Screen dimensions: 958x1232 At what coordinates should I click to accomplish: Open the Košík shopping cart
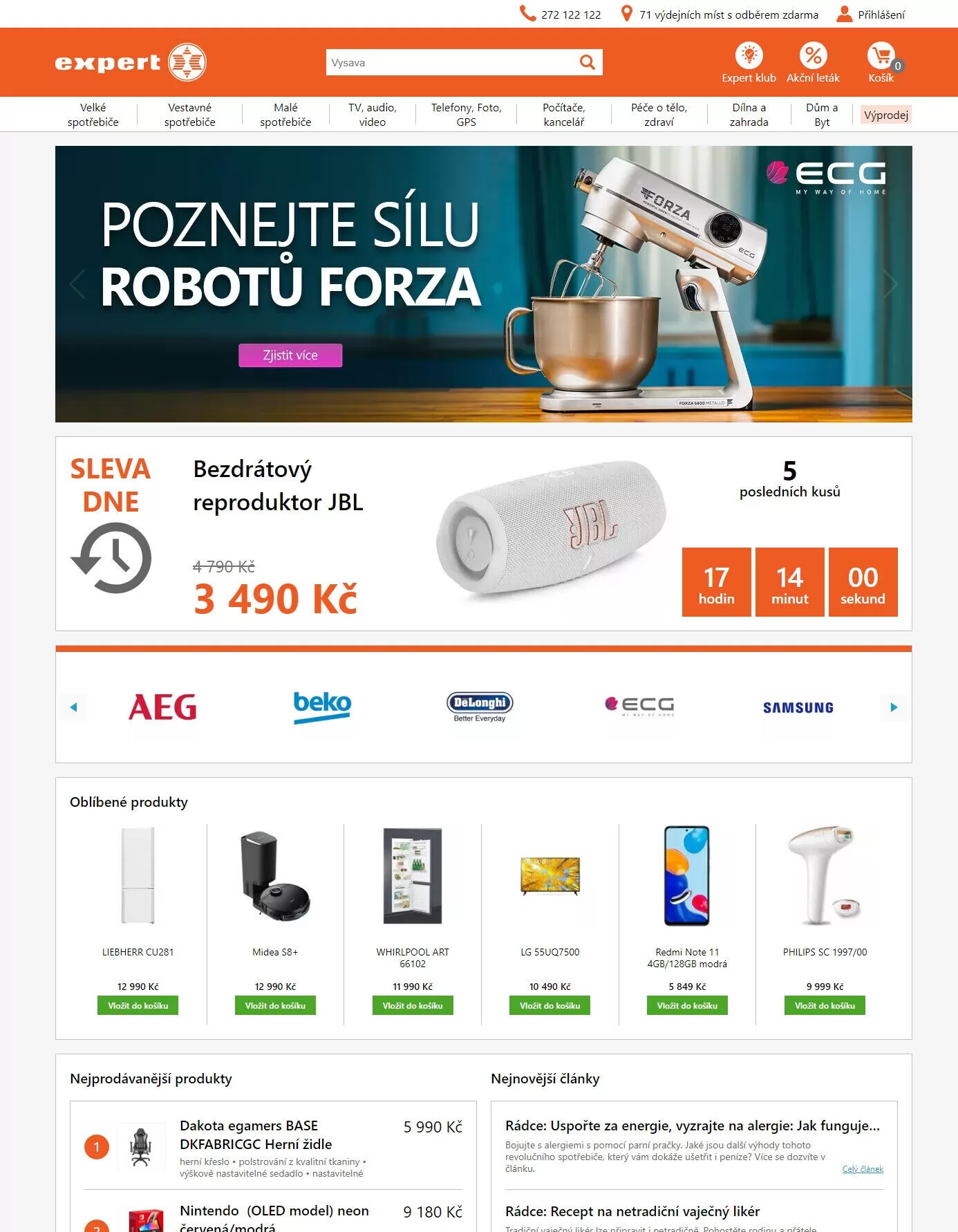coord(881,62)
